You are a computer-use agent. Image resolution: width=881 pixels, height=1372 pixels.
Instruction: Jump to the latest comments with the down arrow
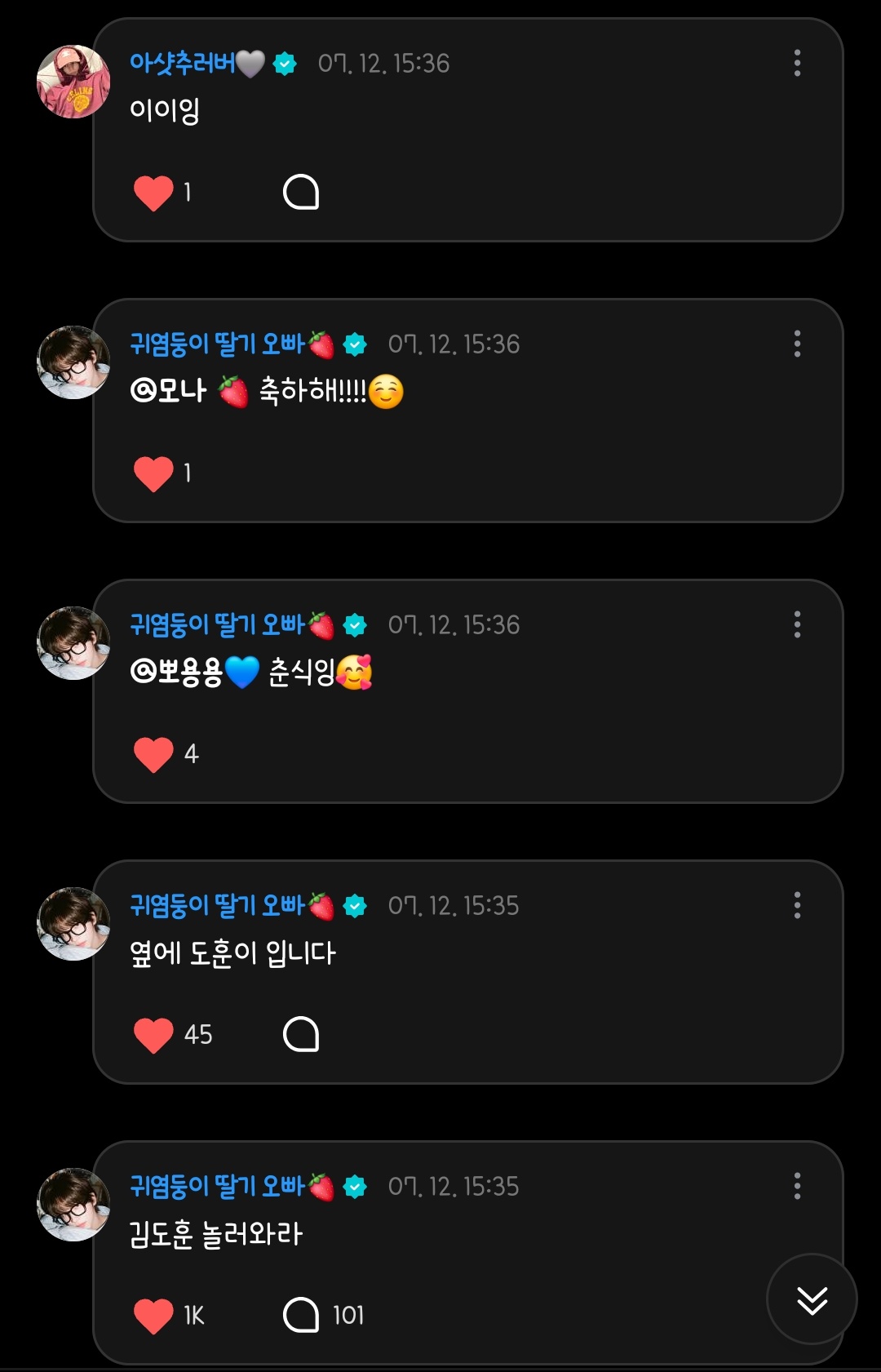(812, 1299)
